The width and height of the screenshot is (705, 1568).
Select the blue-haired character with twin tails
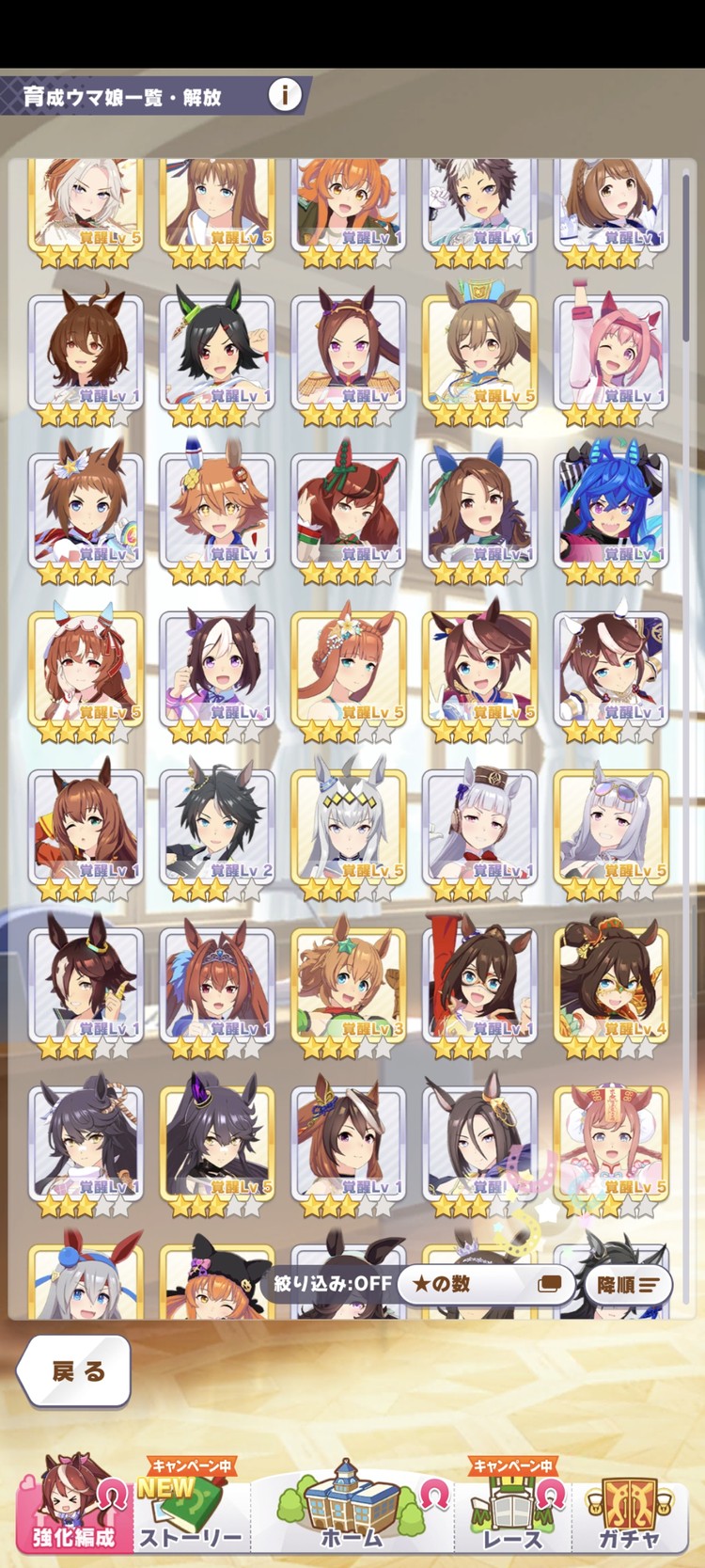click(611, 513)
